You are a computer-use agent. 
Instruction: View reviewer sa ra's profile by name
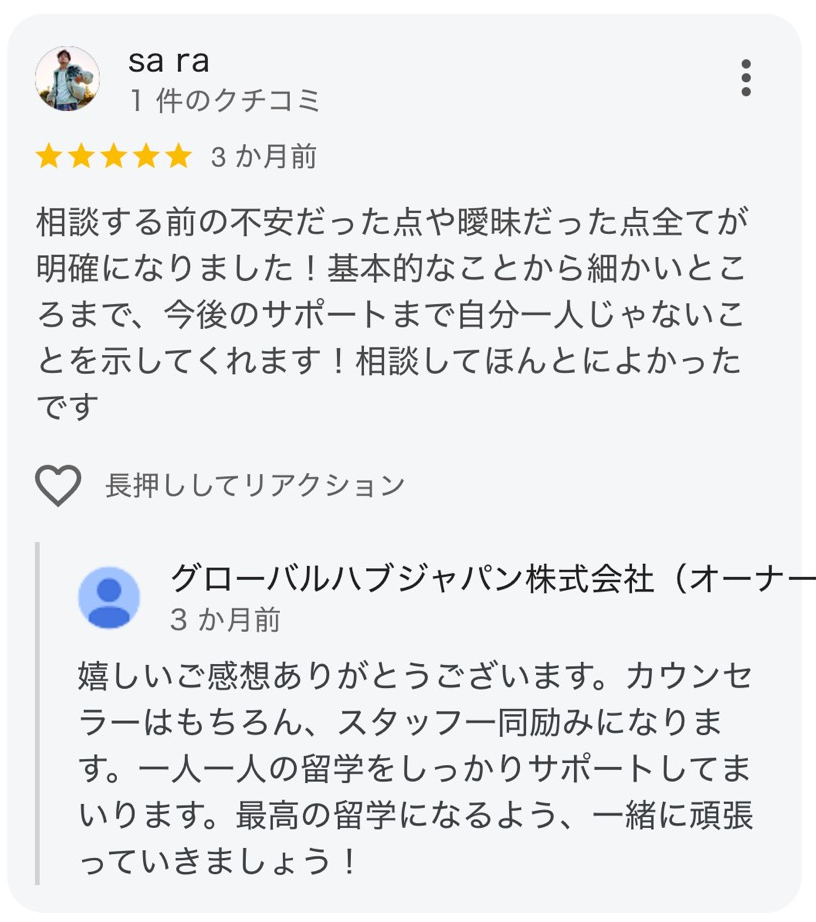click(x=169, y=61)
